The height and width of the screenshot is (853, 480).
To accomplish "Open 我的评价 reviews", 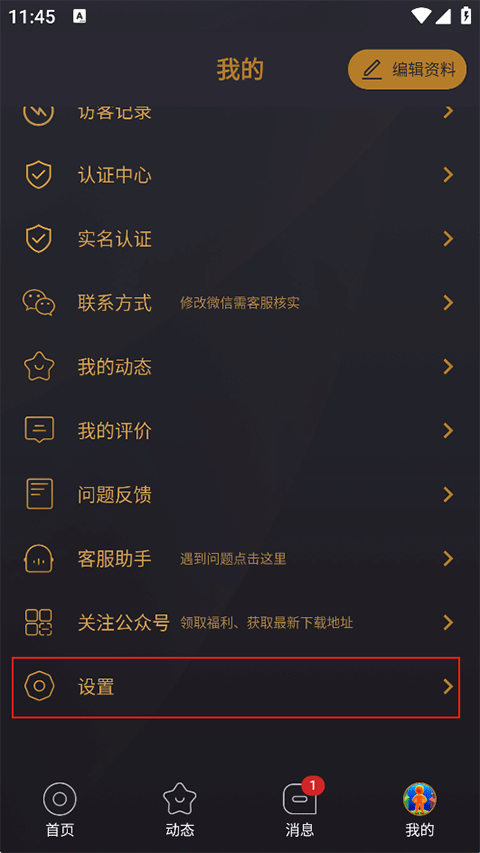I will coord(240,431).
